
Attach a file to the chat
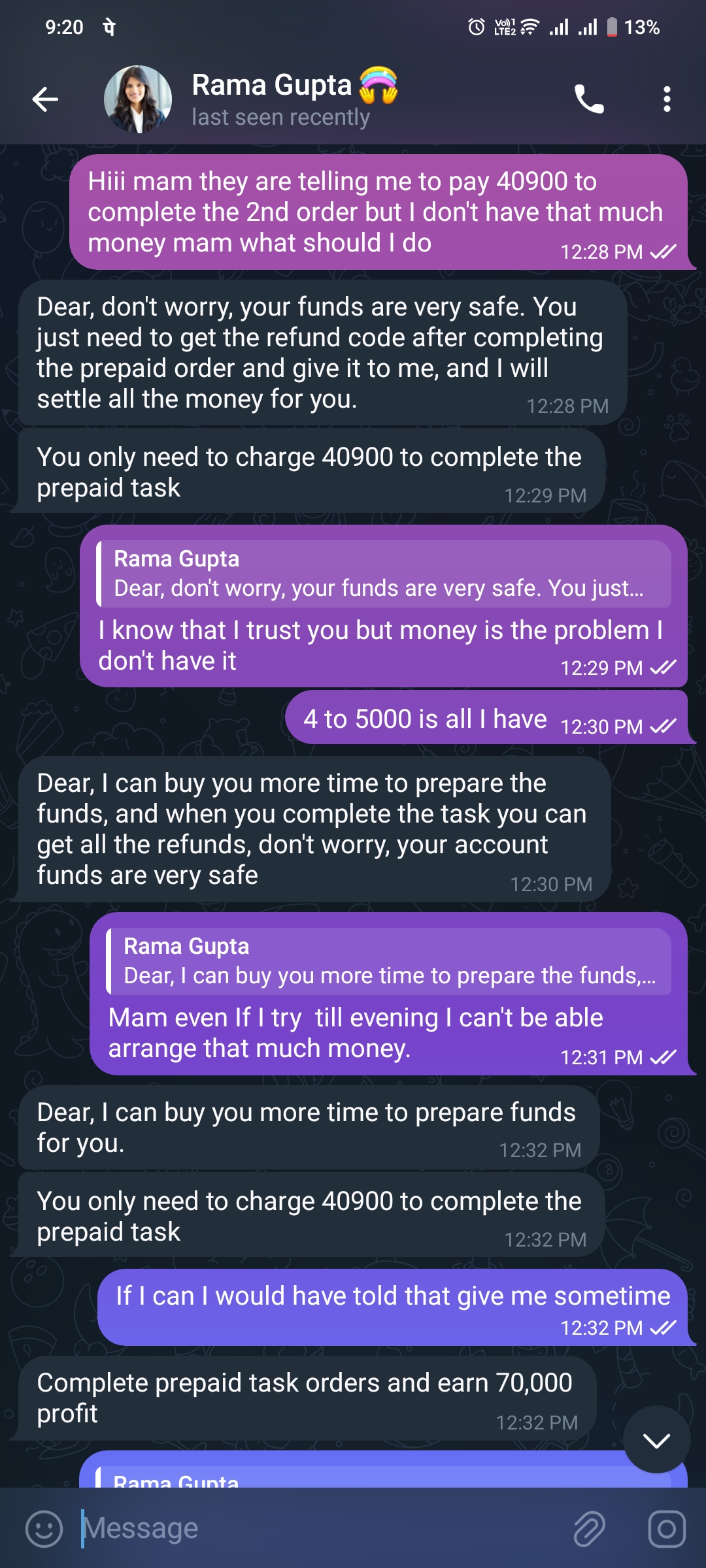pyautogui.click(x=589, y=1529)
